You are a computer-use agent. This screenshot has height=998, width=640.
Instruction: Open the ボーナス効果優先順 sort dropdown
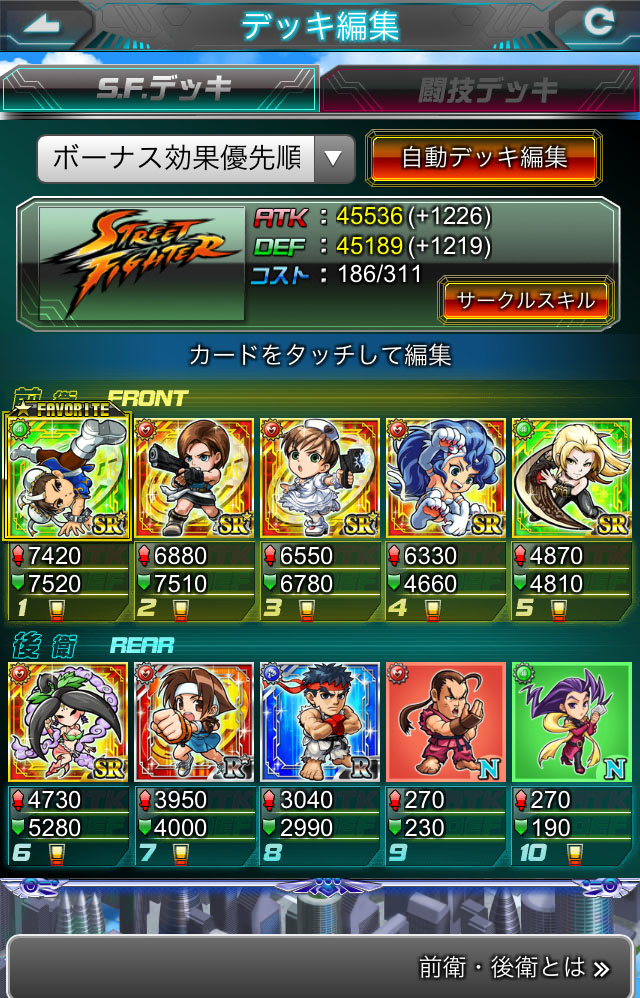(196, 158)
